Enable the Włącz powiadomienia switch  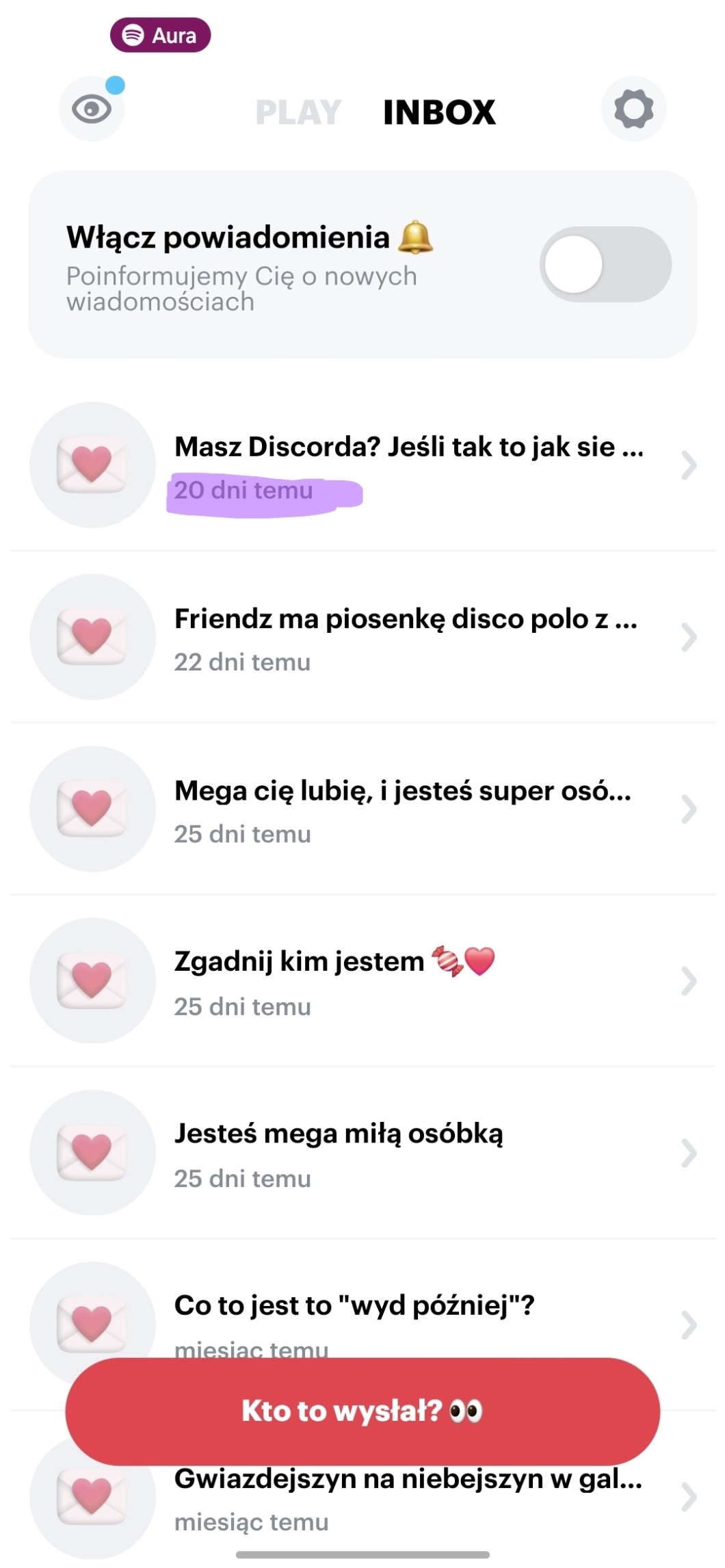(x=605, y=264)
